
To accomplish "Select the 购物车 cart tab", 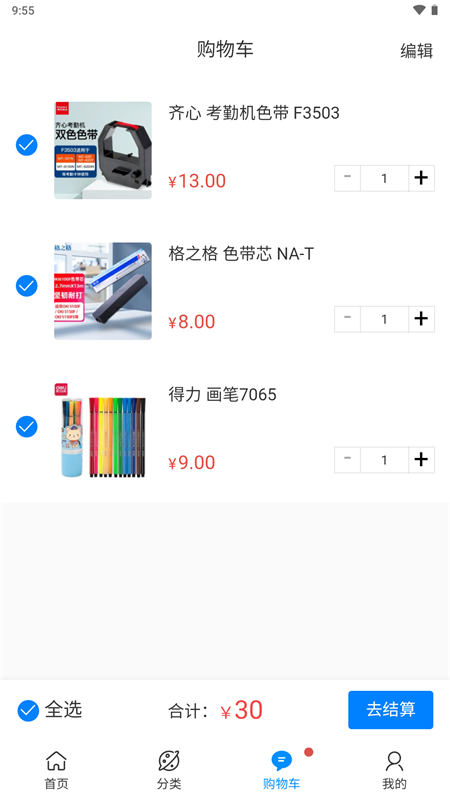I will click(282, 770).
